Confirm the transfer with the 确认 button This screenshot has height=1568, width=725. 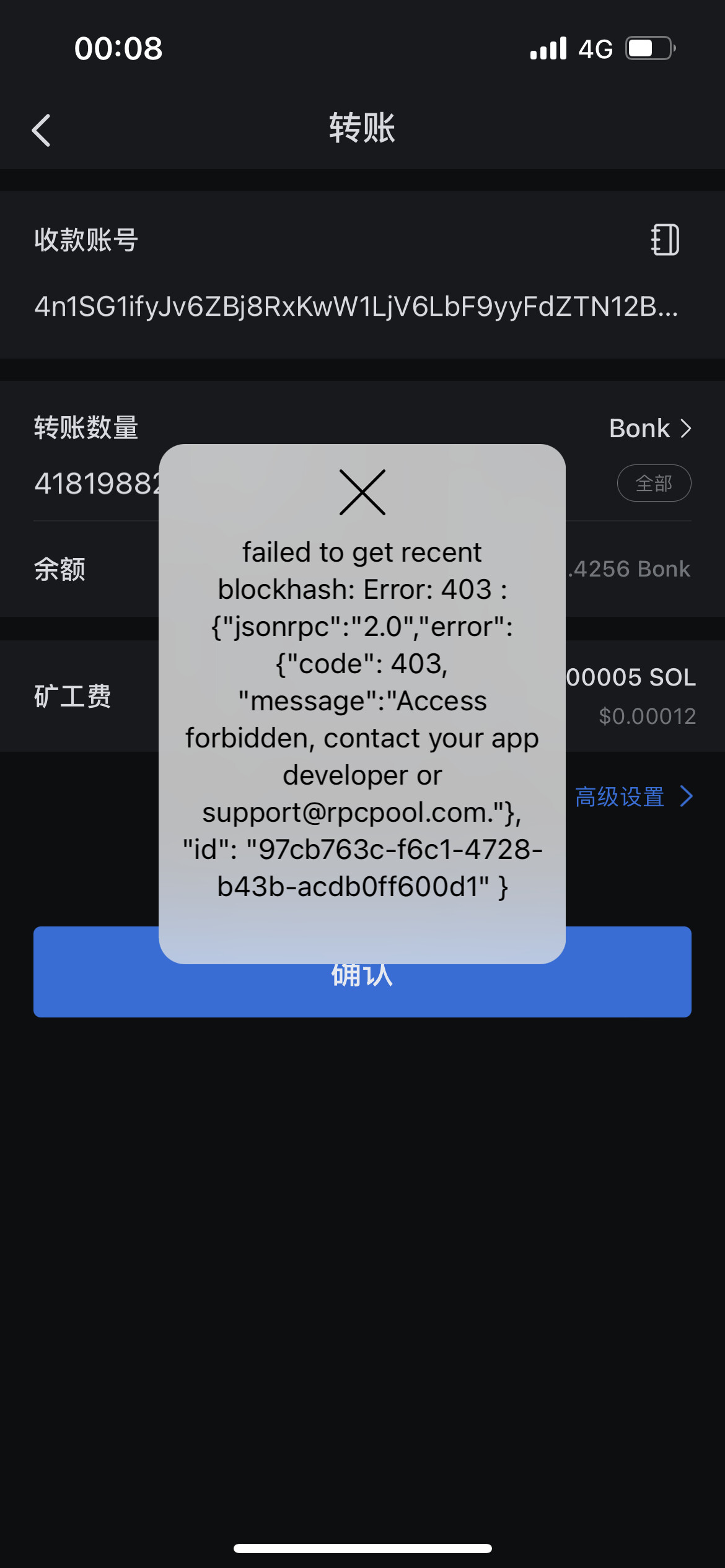point(362,972)
